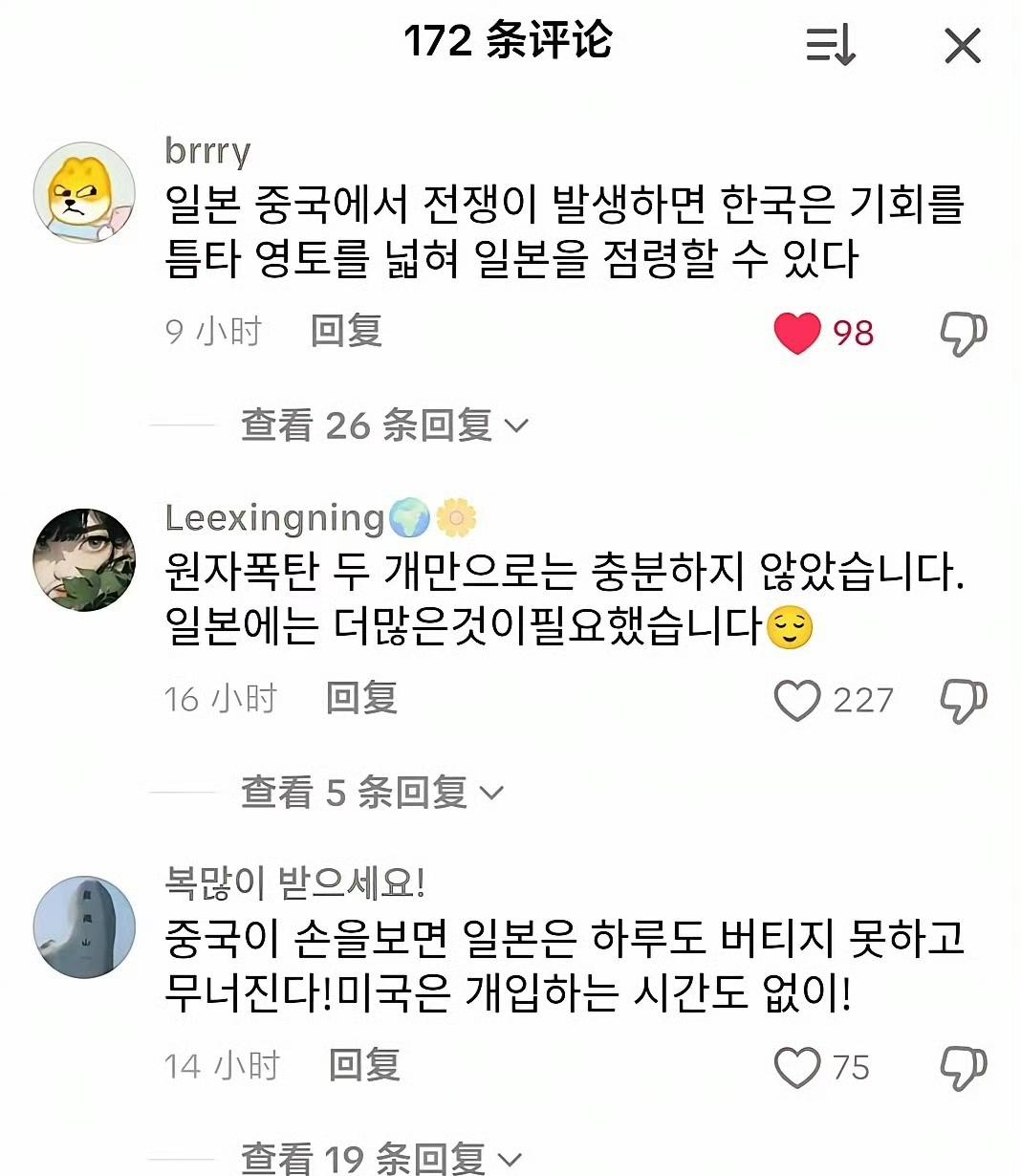This screenshot has width=1021, height=1176.
Task: Close the comments panel
Action: (964, 43)
